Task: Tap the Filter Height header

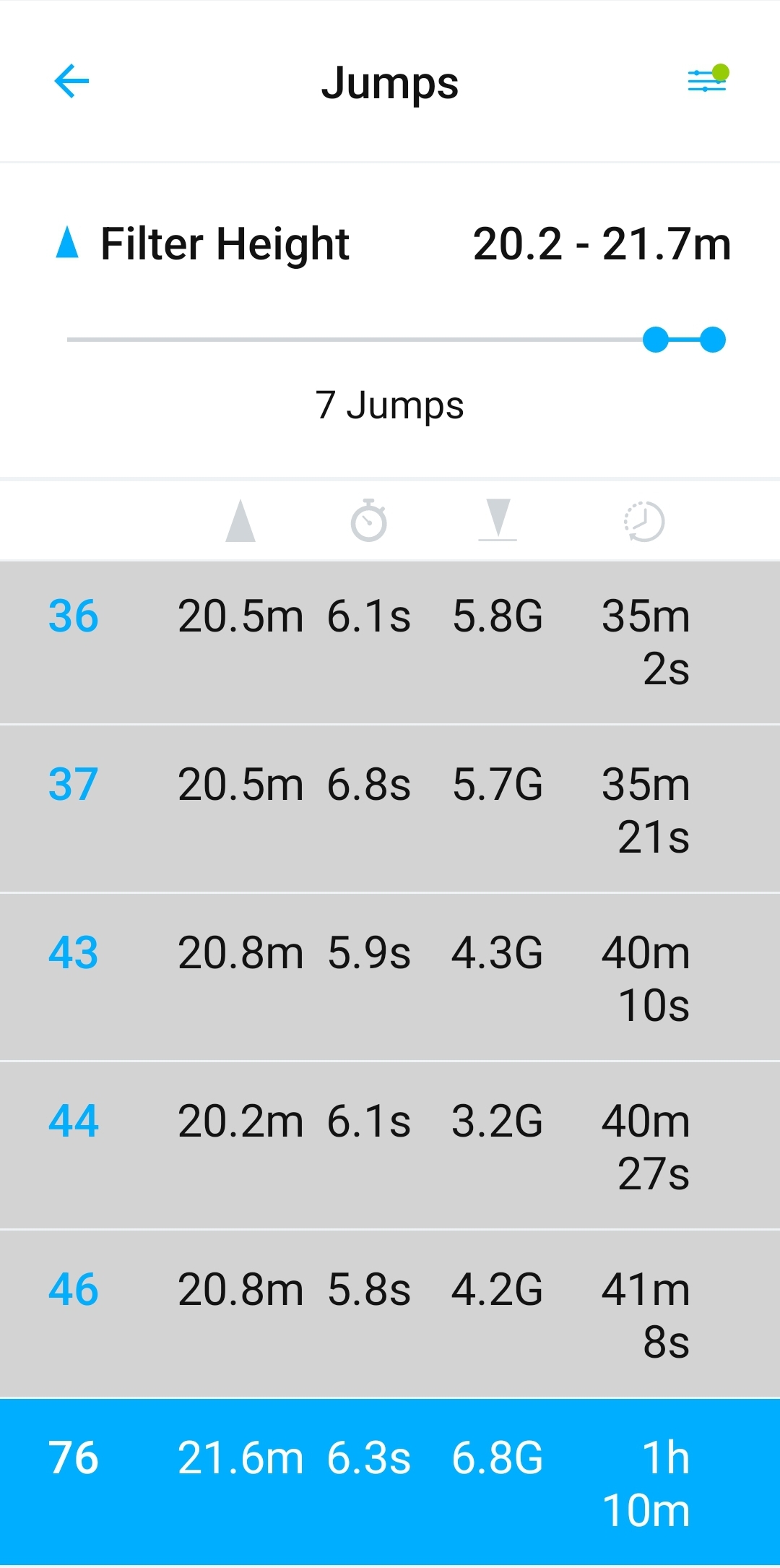Action: point(224,244)
